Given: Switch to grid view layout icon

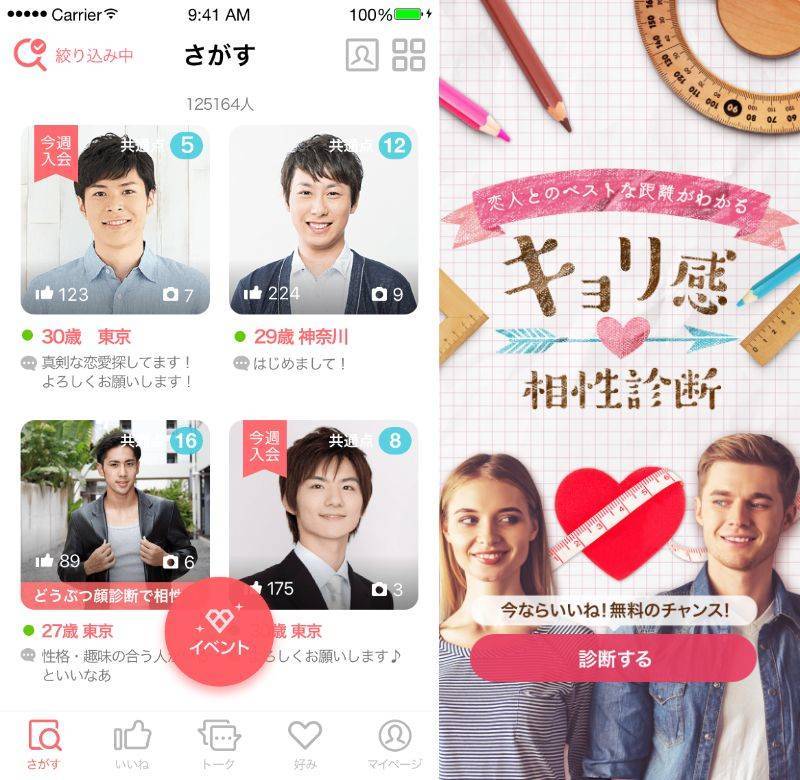Looking at the screenshot, I should 408,55.
